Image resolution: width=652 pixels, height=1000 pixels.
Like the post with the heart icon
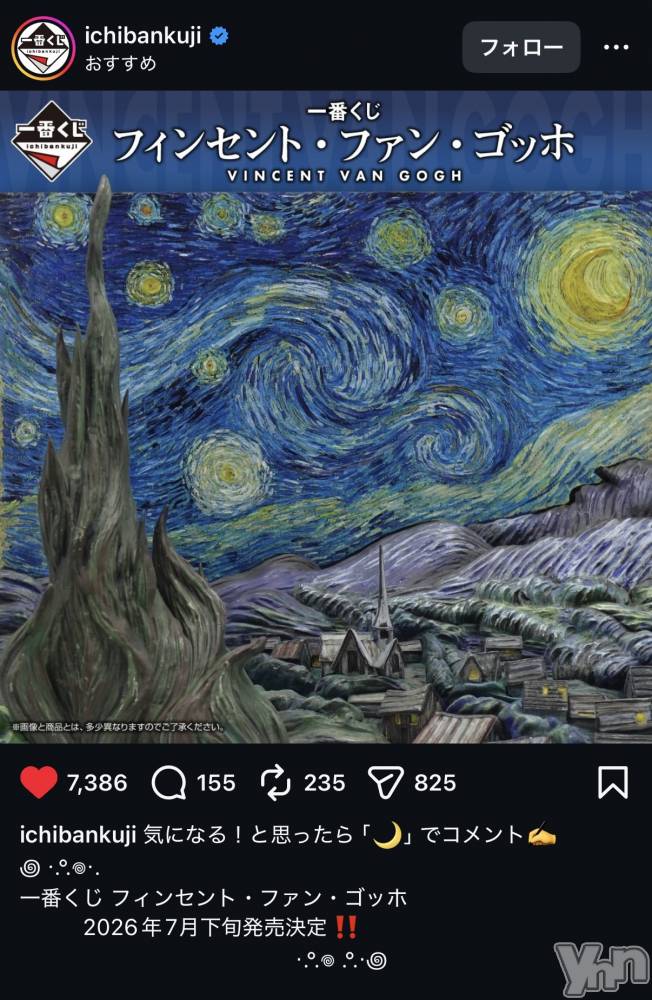click(x=39, y=782)
